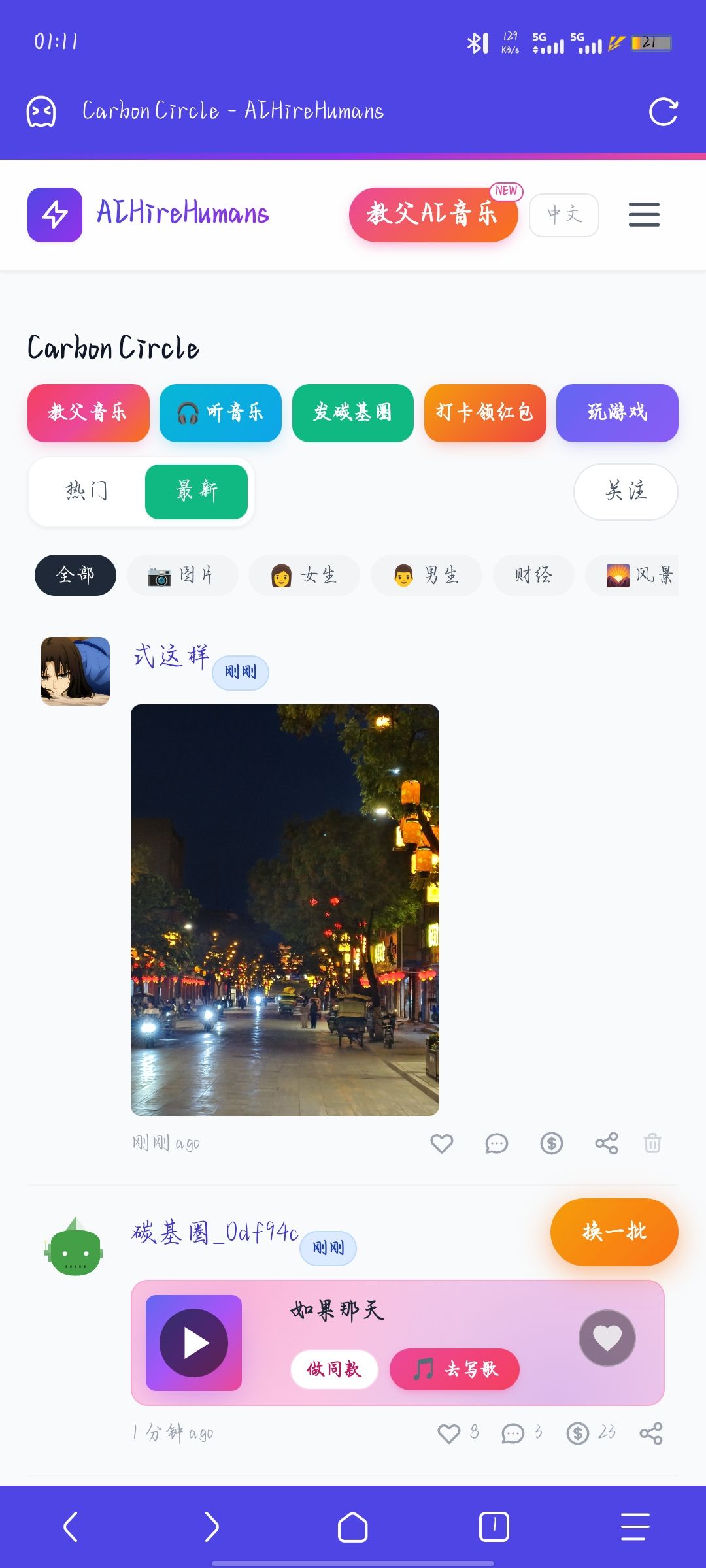The image size is (706, 1568).
Task: Open 发碳基圈 to post
Action: [352, 413]
